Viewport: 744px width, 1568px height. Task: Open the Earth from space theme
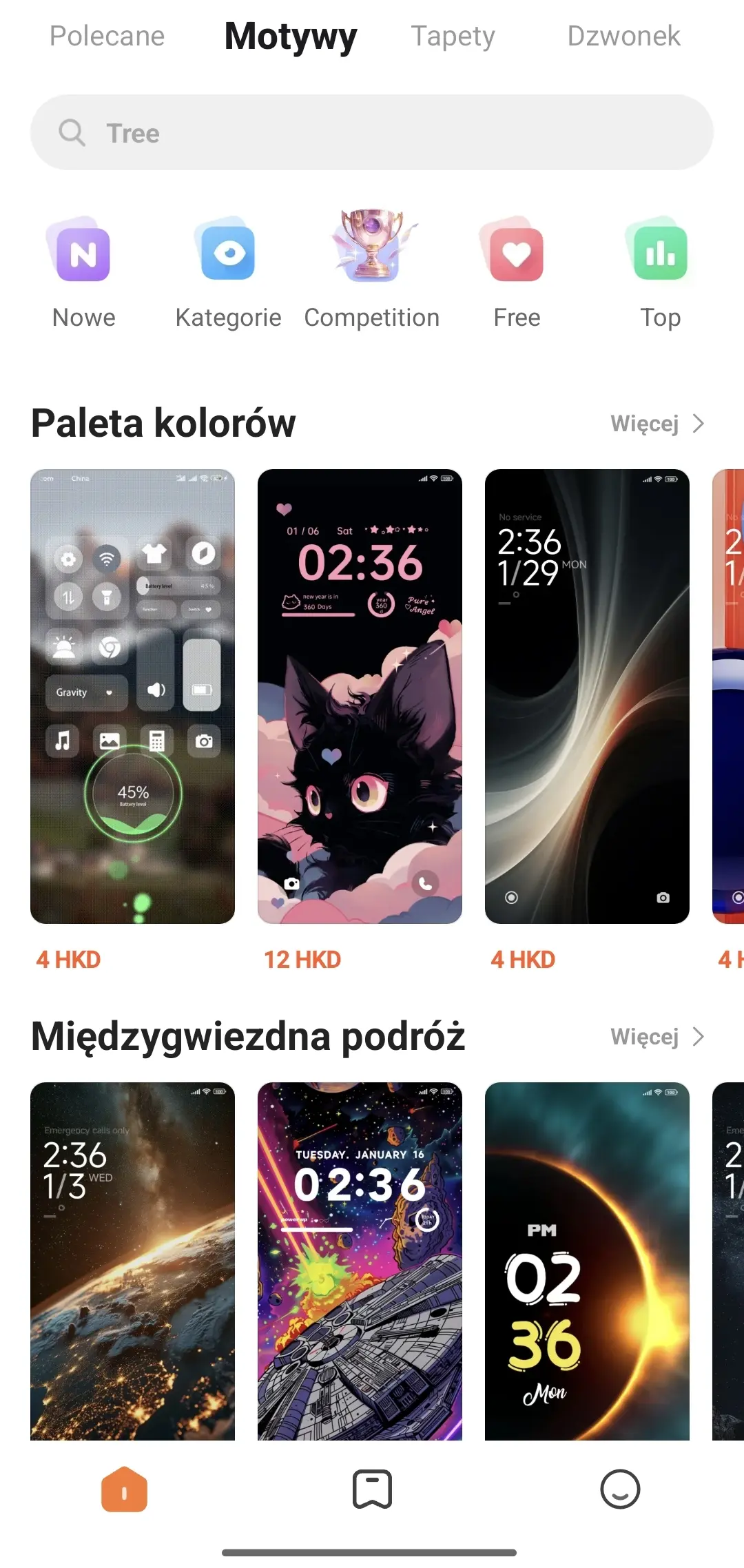tap(132, 1261)
